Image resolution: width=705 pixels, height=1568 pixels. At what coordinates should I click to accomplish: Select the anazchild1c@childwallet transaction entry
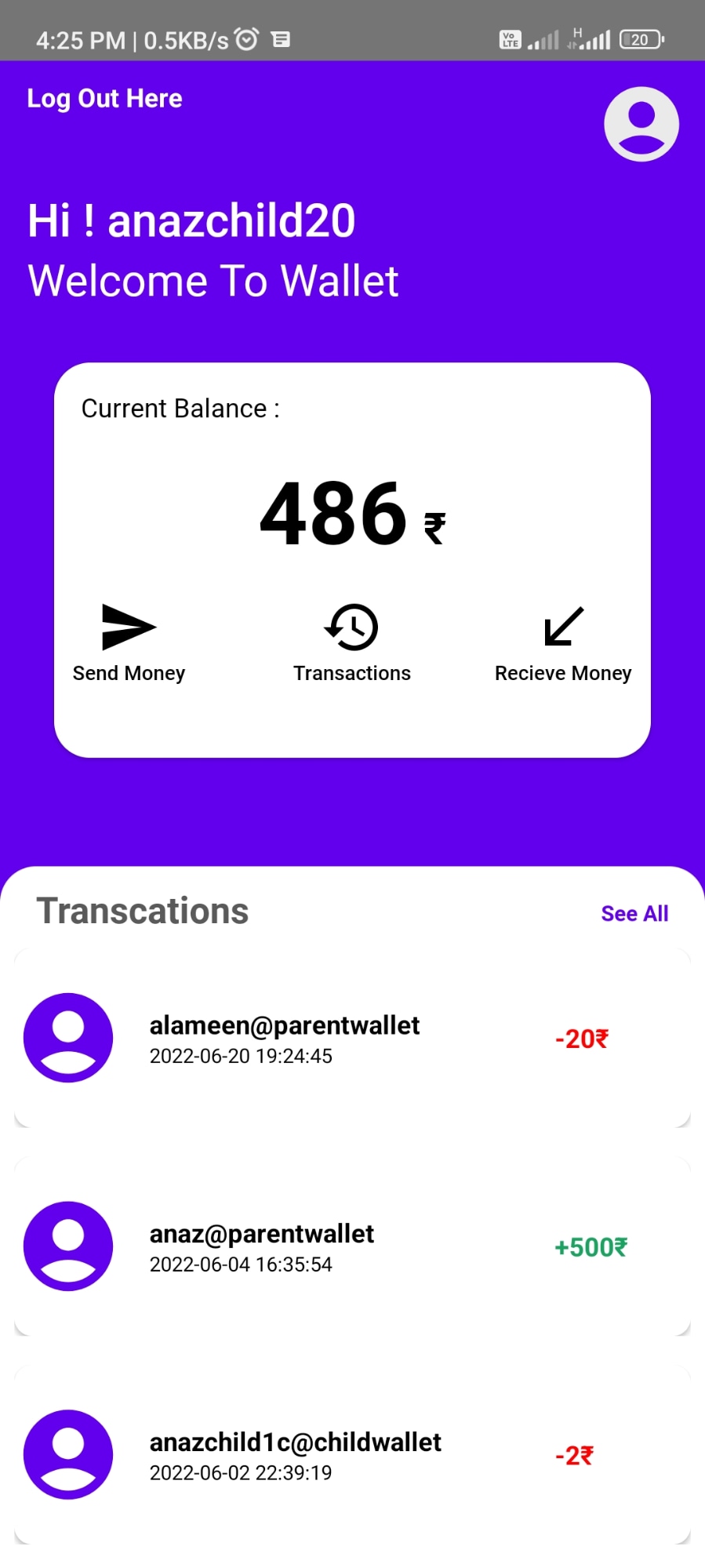tap(351, 1455)
